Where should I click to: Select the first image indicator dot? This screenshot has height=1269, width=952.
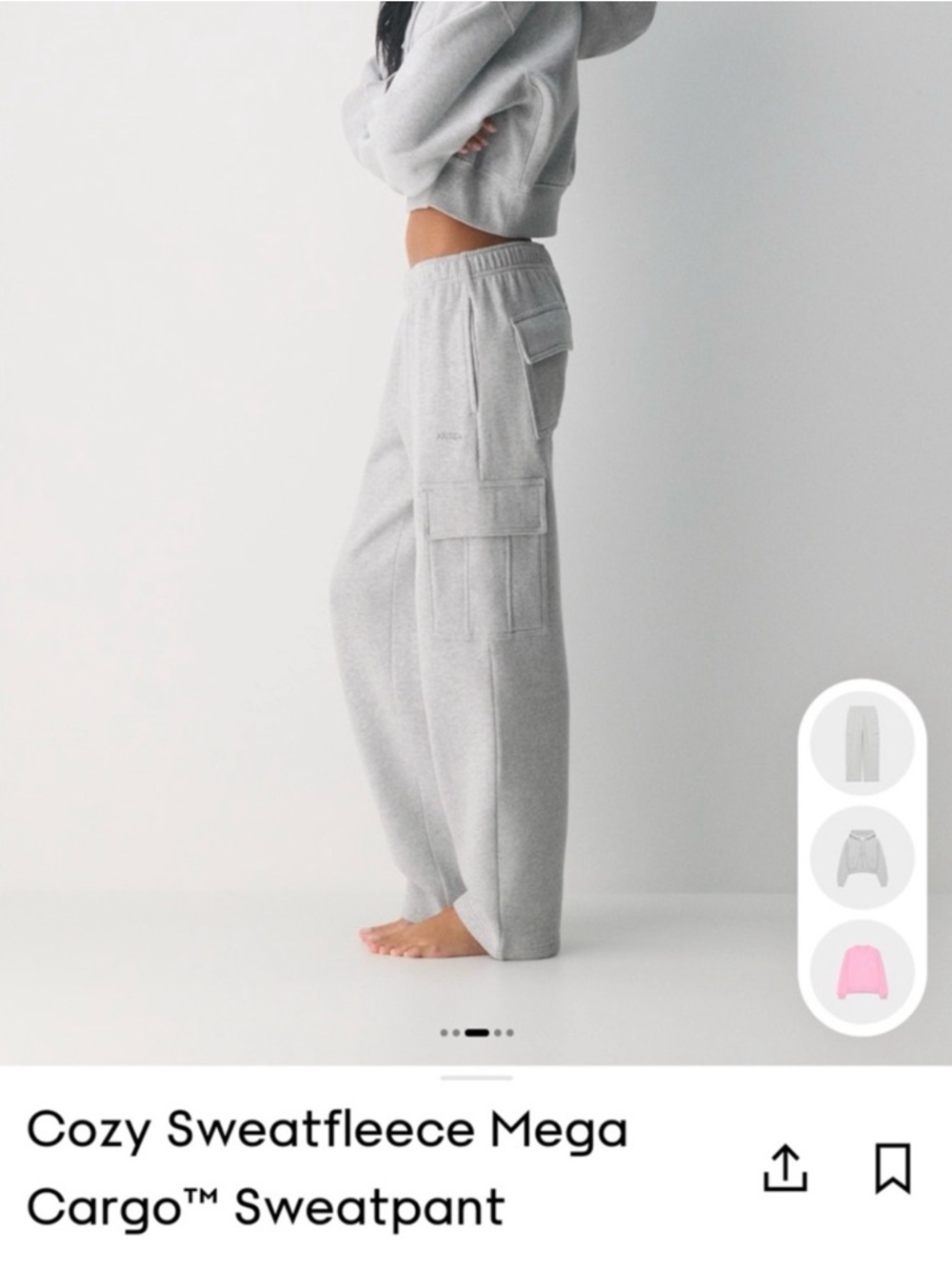click(444, 1033)
